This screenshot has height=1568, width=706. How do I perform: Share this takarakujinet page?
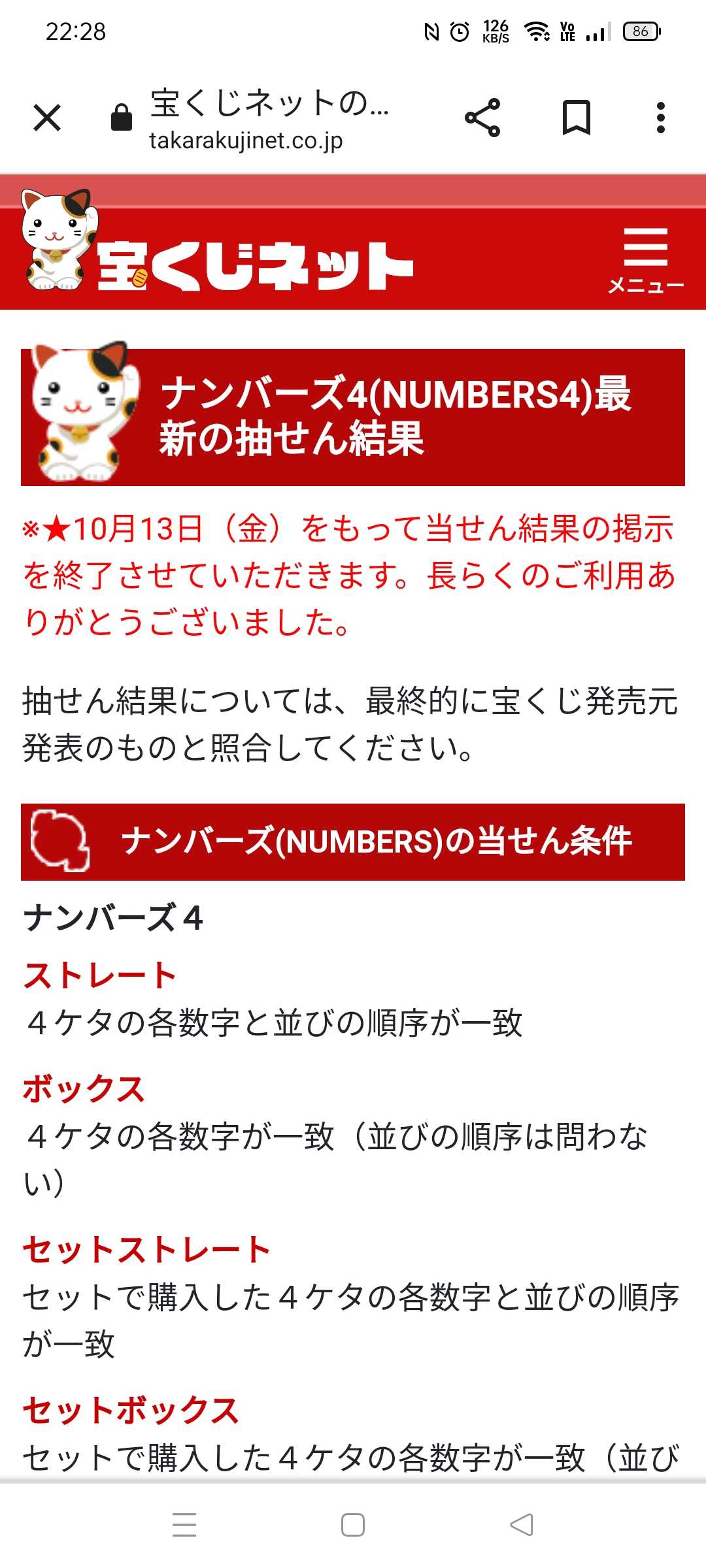tap(482, 118)
